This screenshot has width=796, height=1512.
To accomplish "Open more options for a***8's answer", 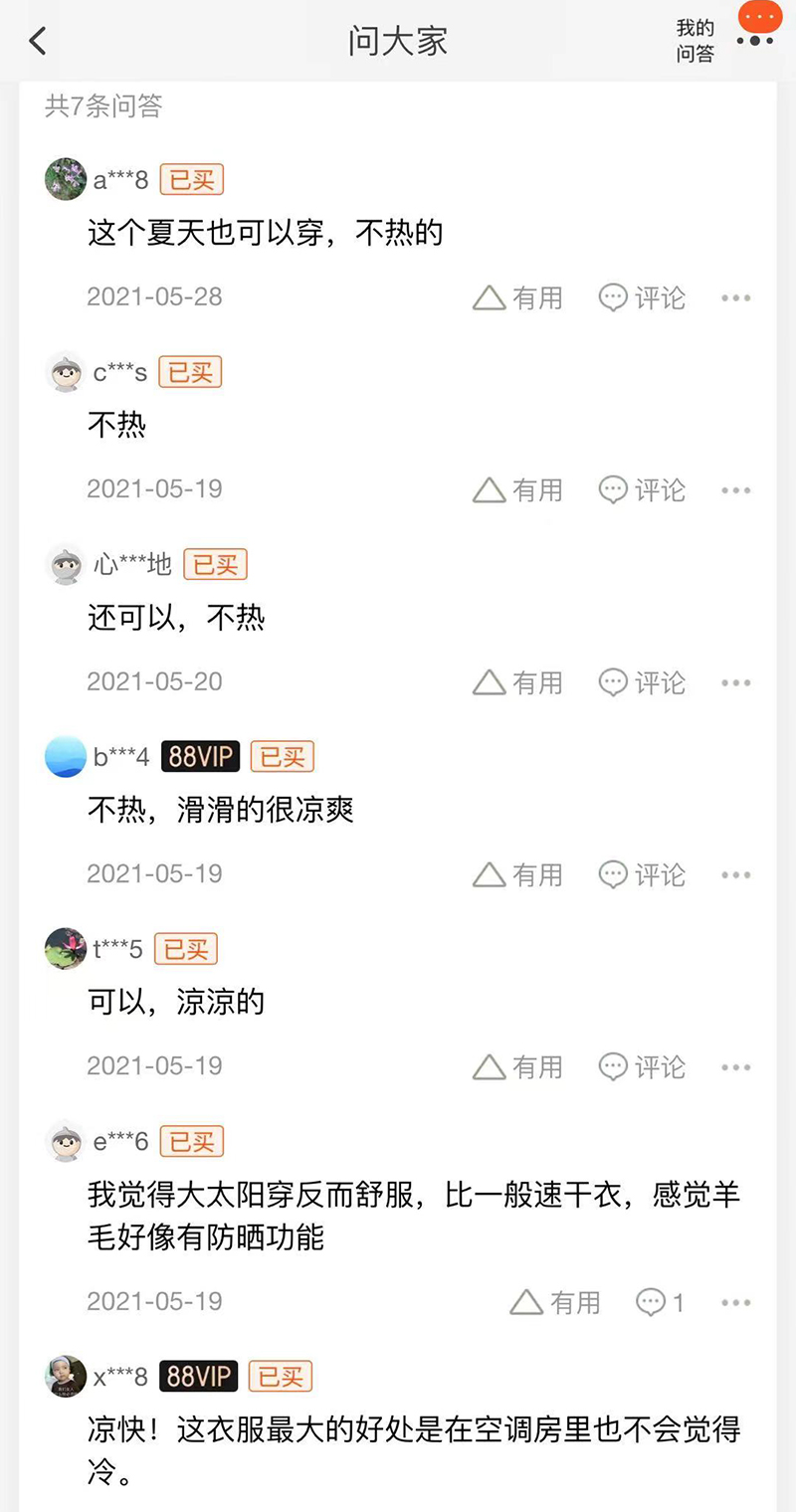I will 735,297.
